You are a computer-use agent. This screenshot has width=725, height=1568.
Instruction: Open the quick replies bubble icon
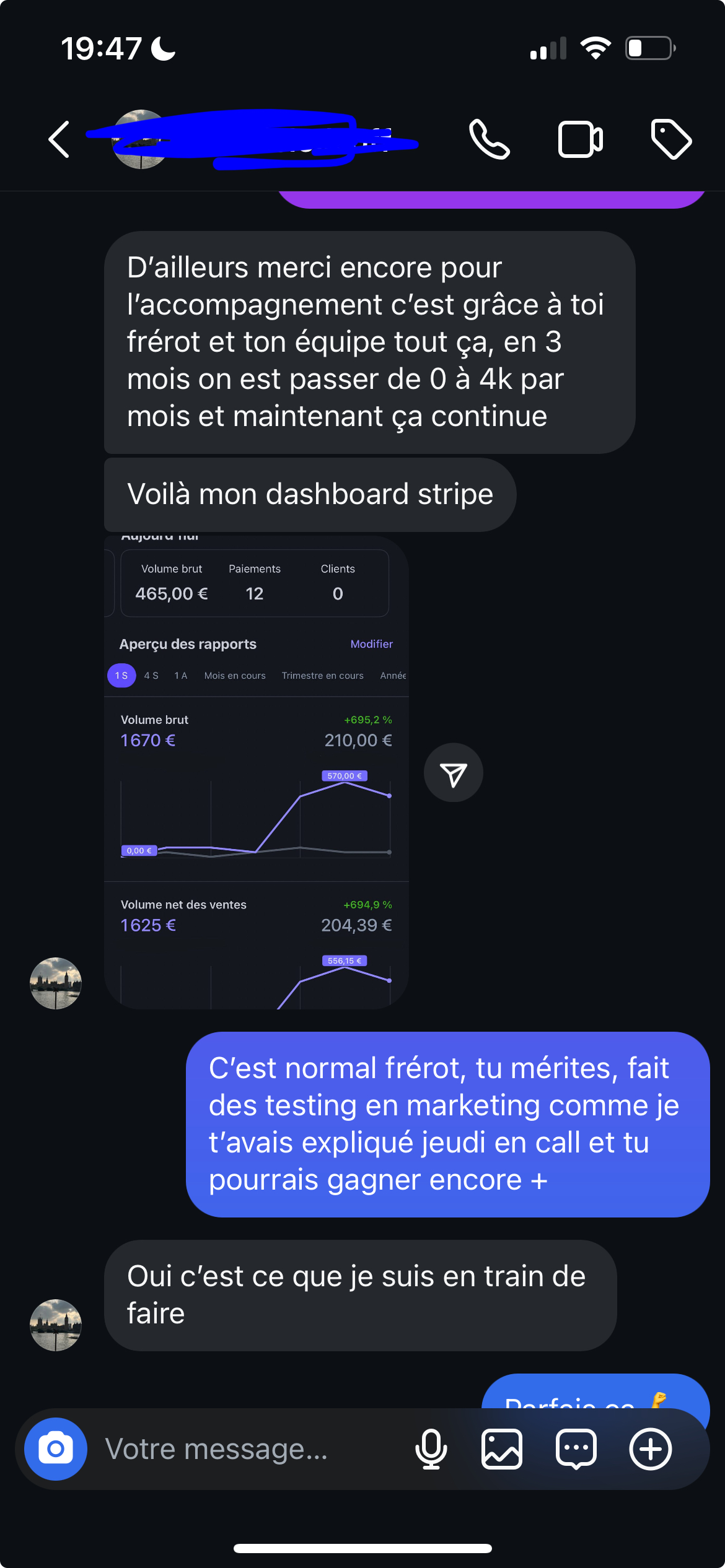[x=576, y=1448]
